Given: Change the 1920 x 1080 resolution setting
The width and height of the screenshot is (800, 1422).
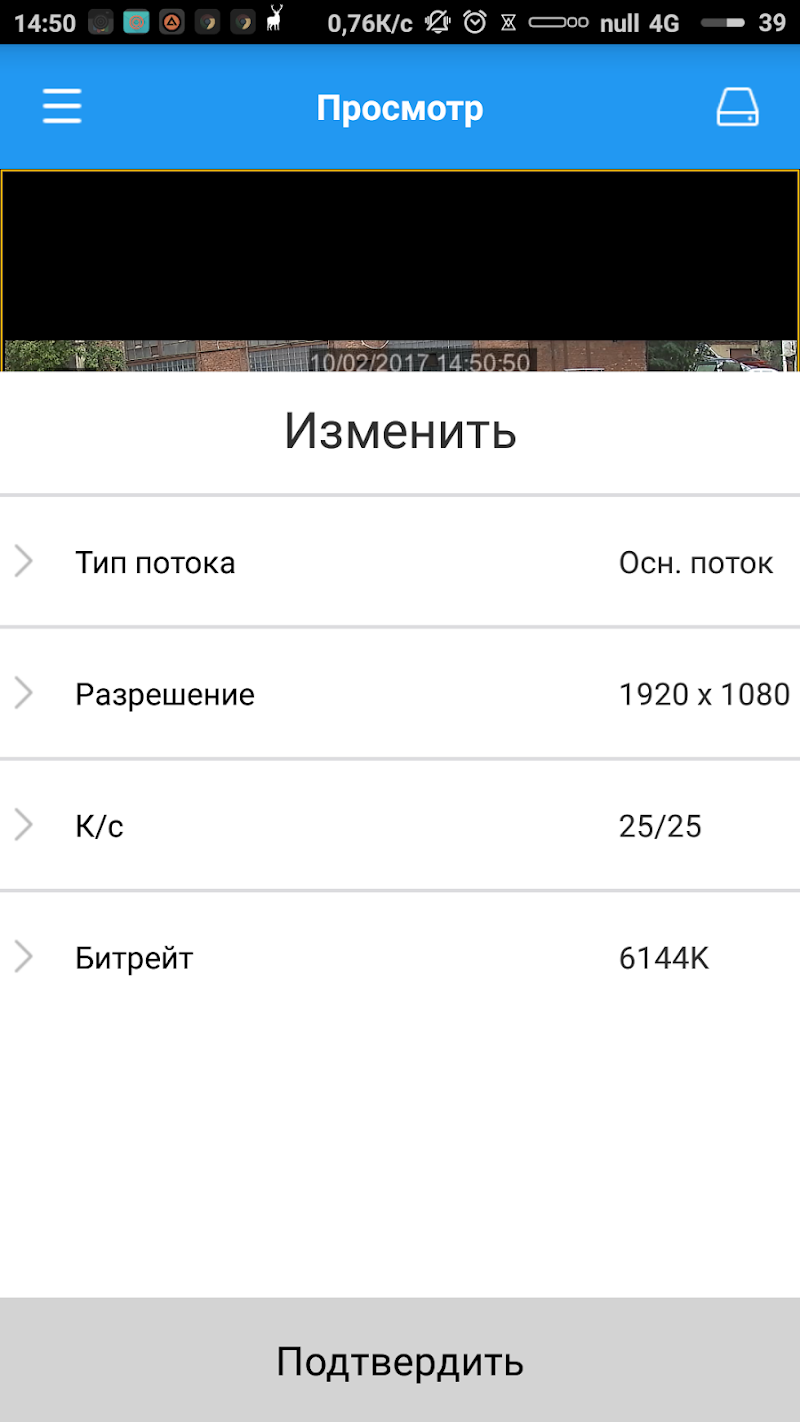Looking at the screenshot, I should (x=704, y=693).
